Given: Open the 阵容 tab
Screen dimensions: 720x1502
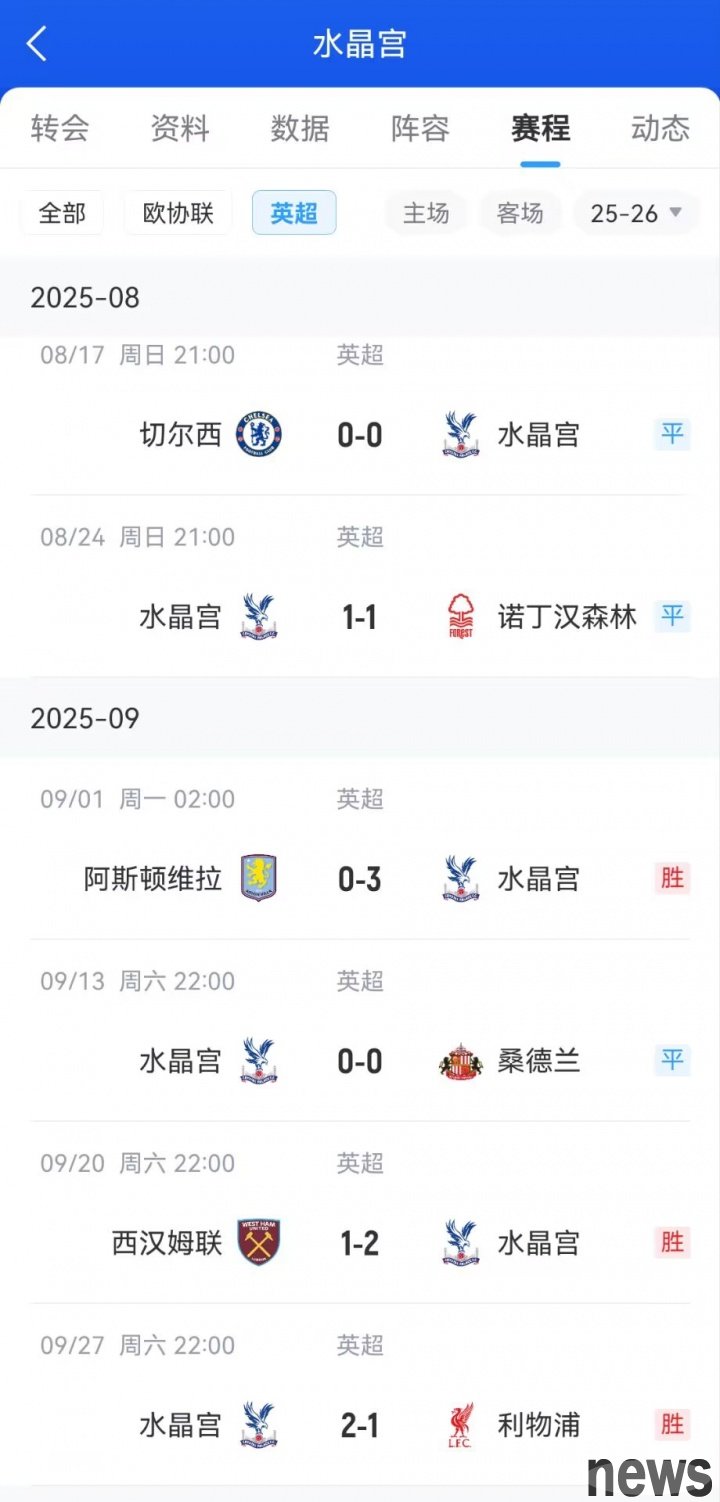Looking at the screenshot, I should tap(420, 128).
